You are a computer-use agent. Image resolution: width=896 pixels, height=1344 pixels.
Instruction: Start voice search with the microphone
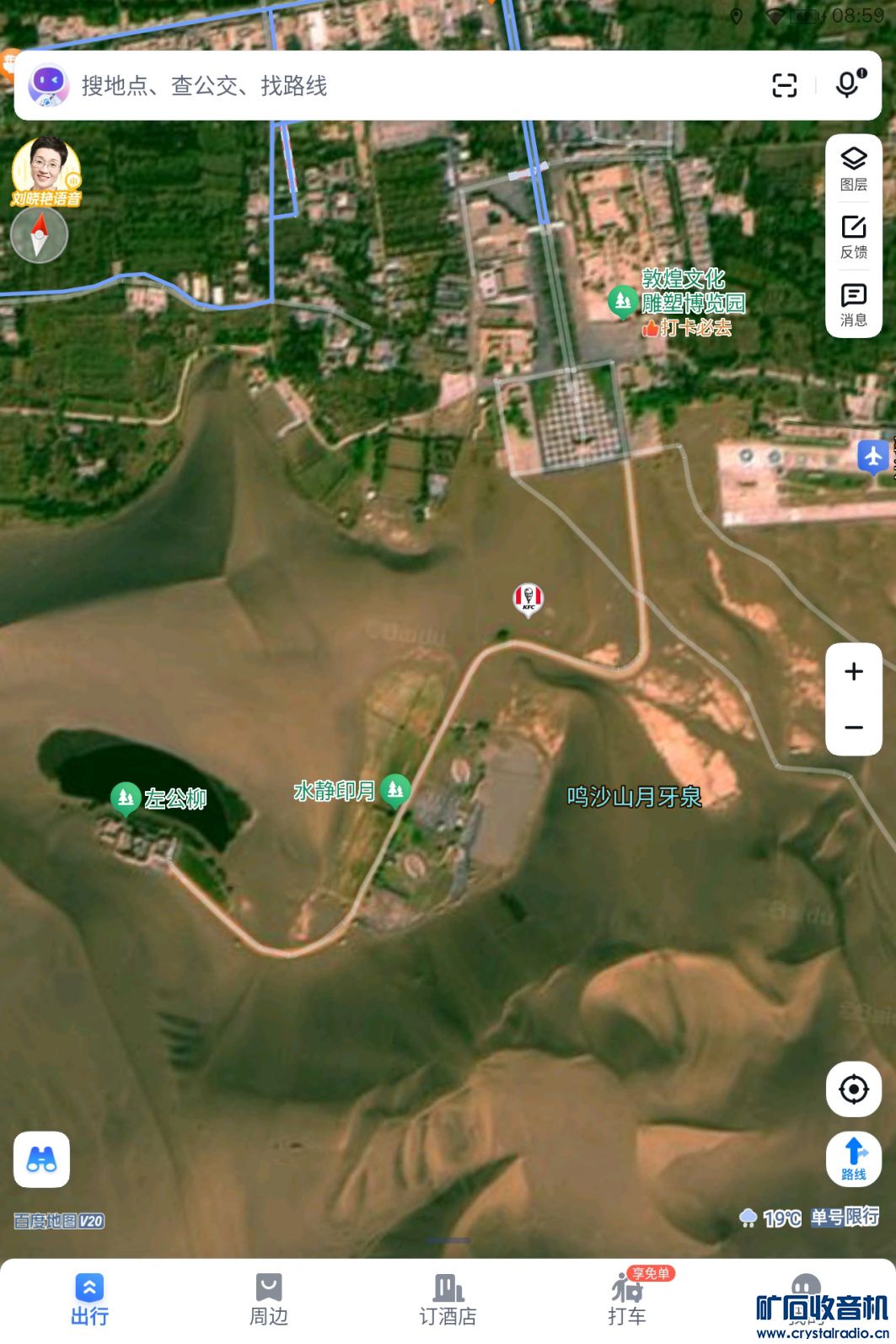pos(848,84)
